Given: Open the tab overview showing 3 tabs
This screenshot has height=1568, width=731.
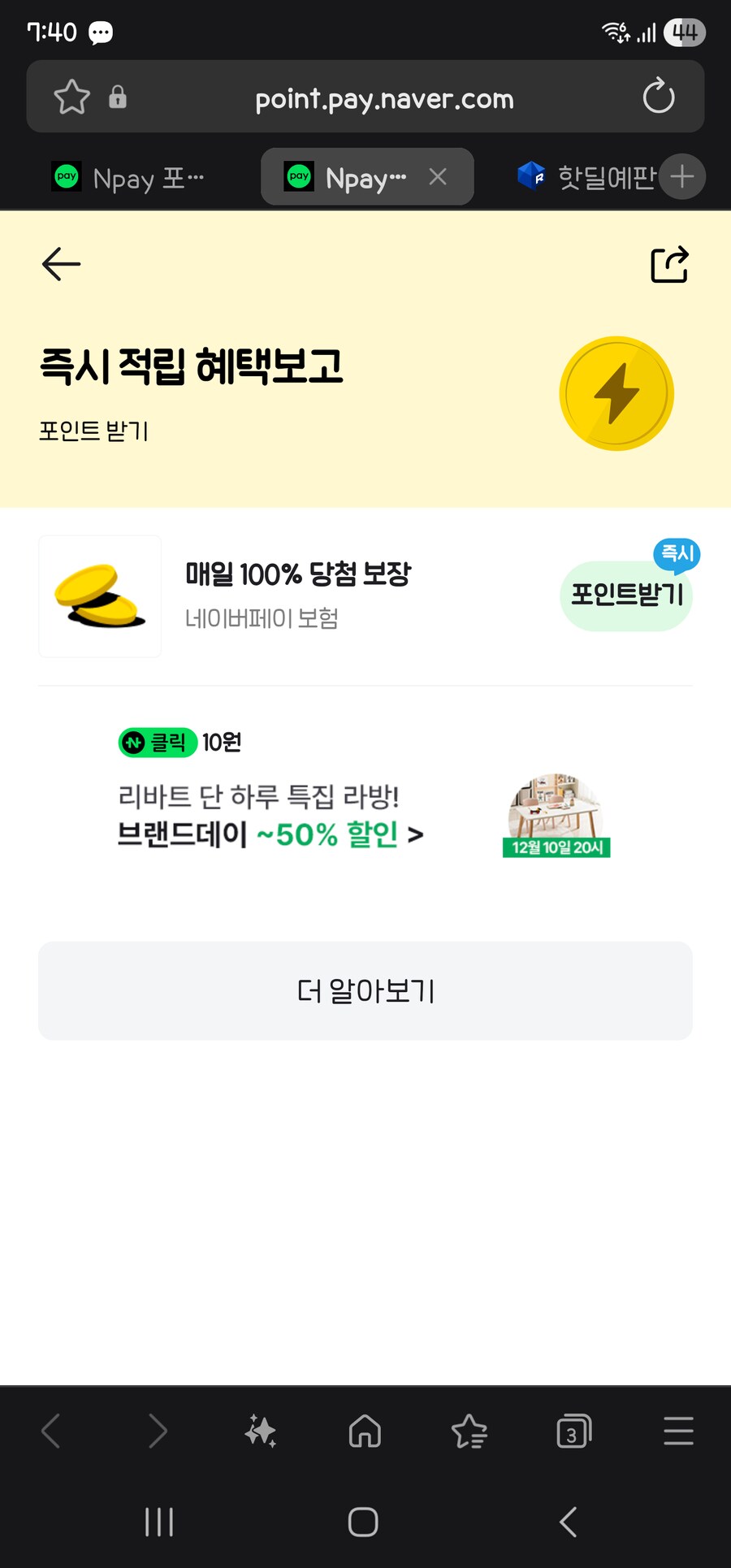Looking at the screenshot, I should (x=573, y=1432).
